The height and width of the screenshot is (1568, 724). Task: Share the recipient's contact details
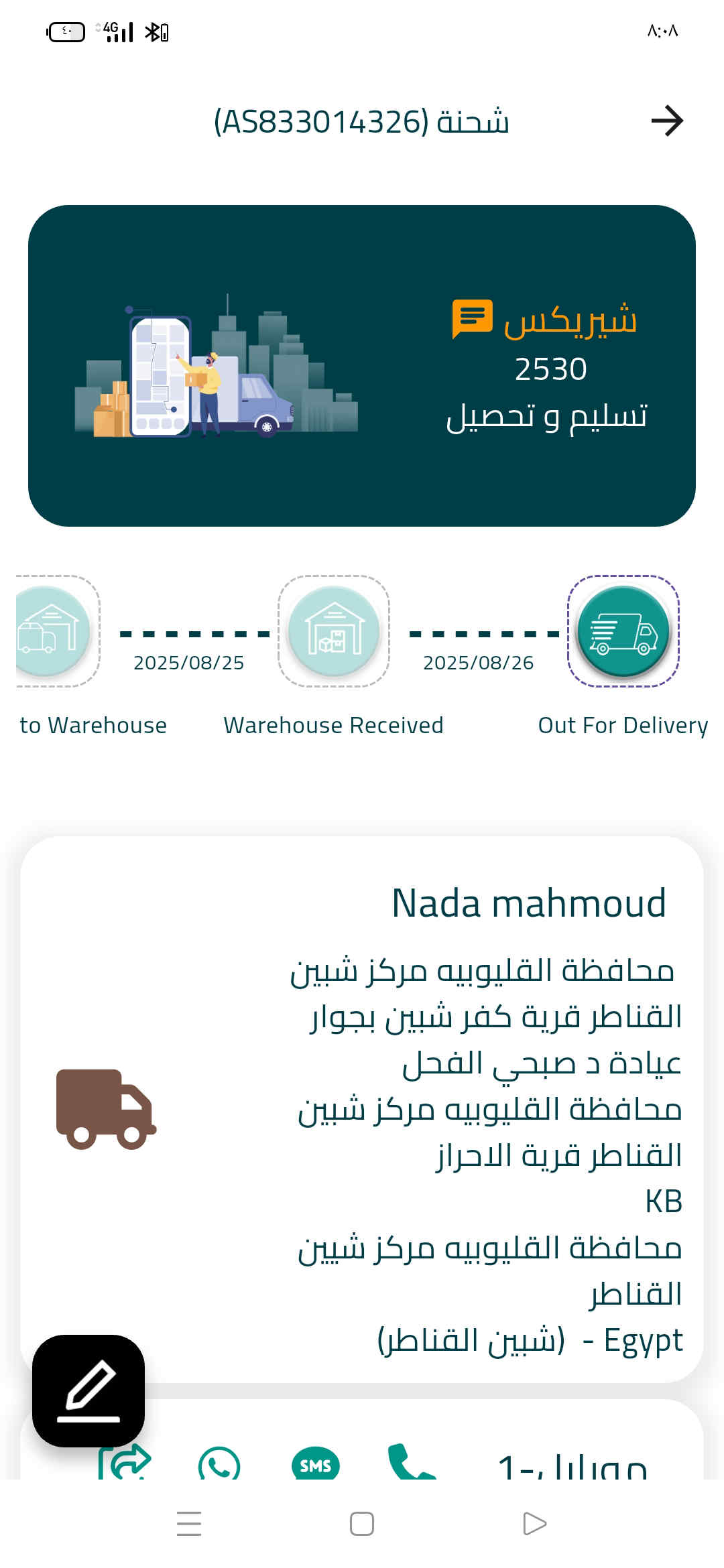point(125,1464)
